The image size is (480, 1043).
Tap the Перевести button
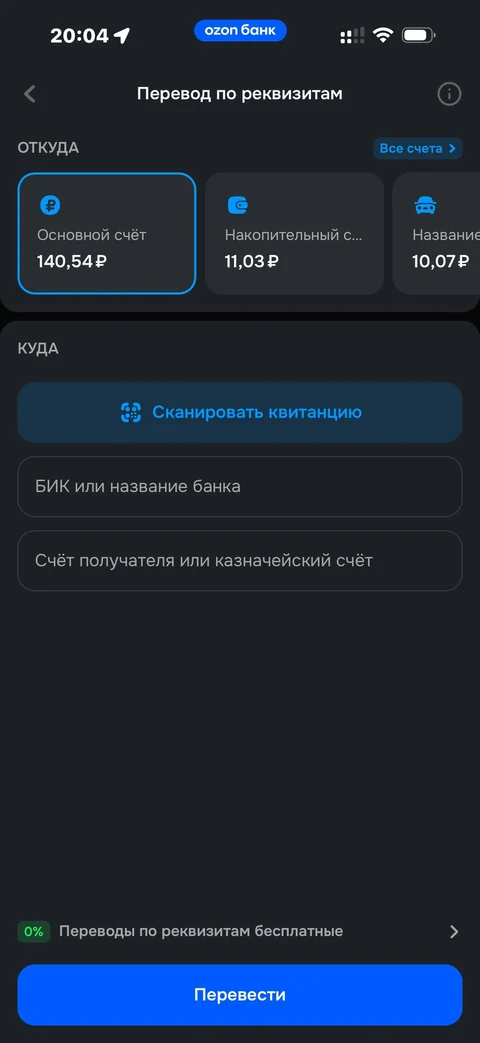(240, 995)
